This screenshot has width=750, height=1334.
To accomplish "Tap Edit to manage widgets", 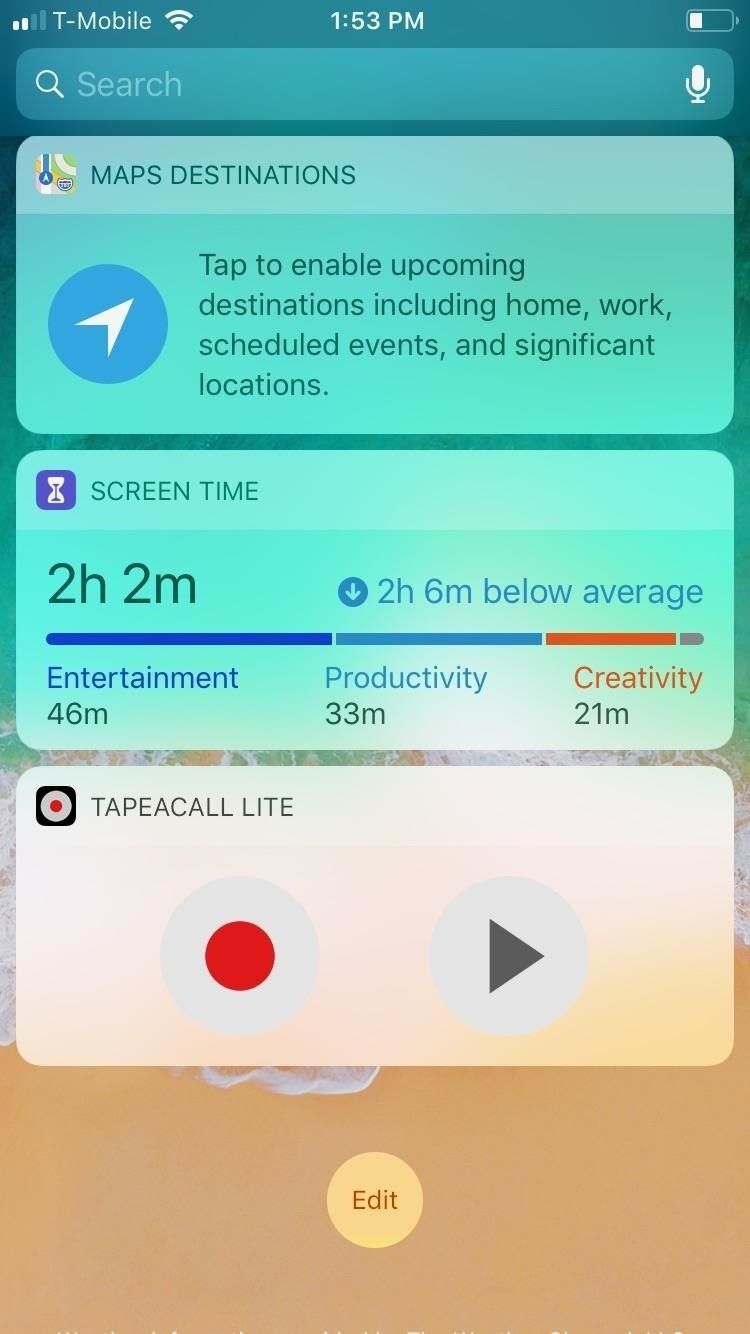I will pyautogui.click(x=374, y=1199).
